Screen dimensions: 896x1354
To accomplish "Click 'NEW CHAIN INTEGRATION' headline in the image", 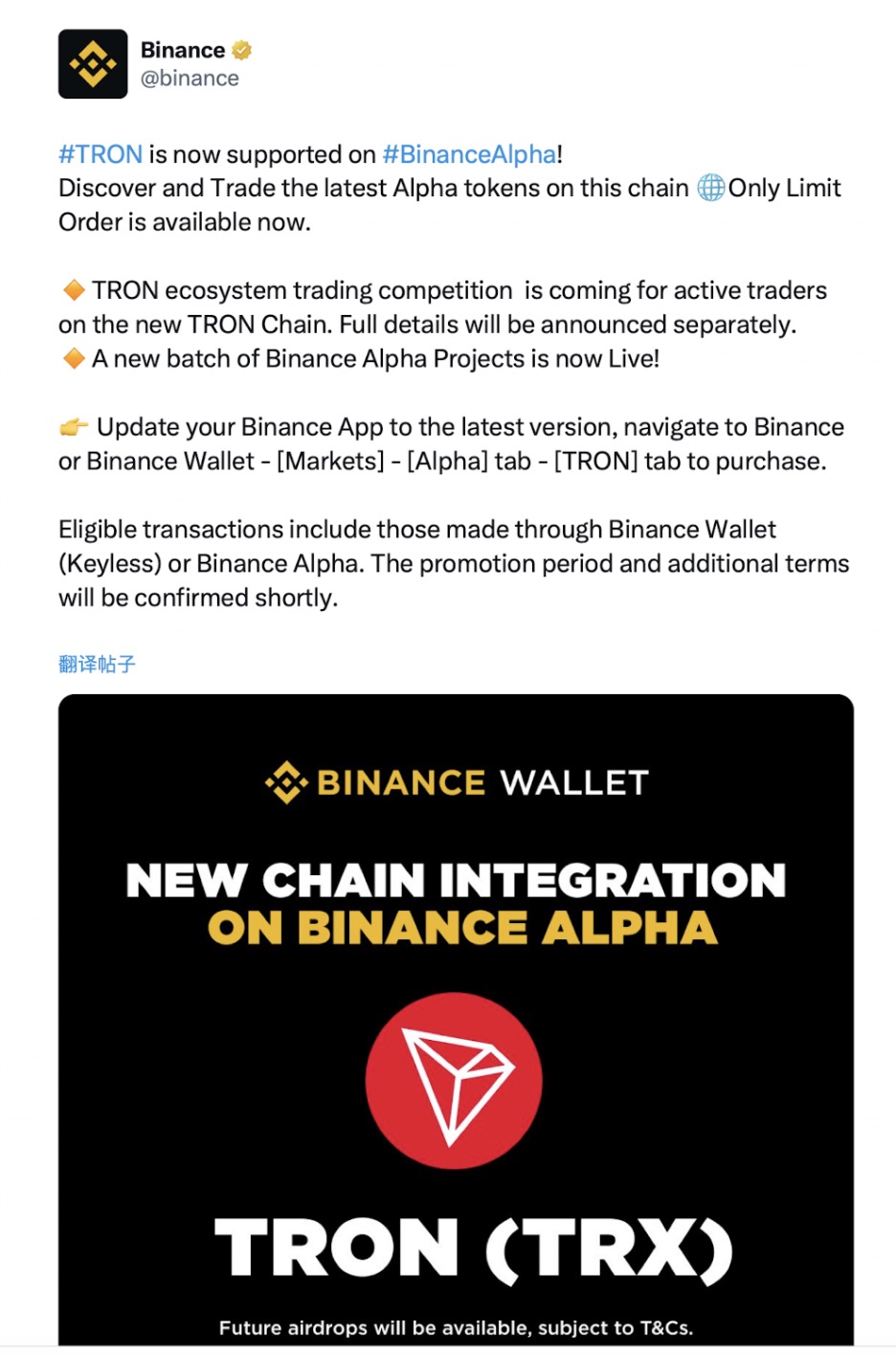I will 454,881.
